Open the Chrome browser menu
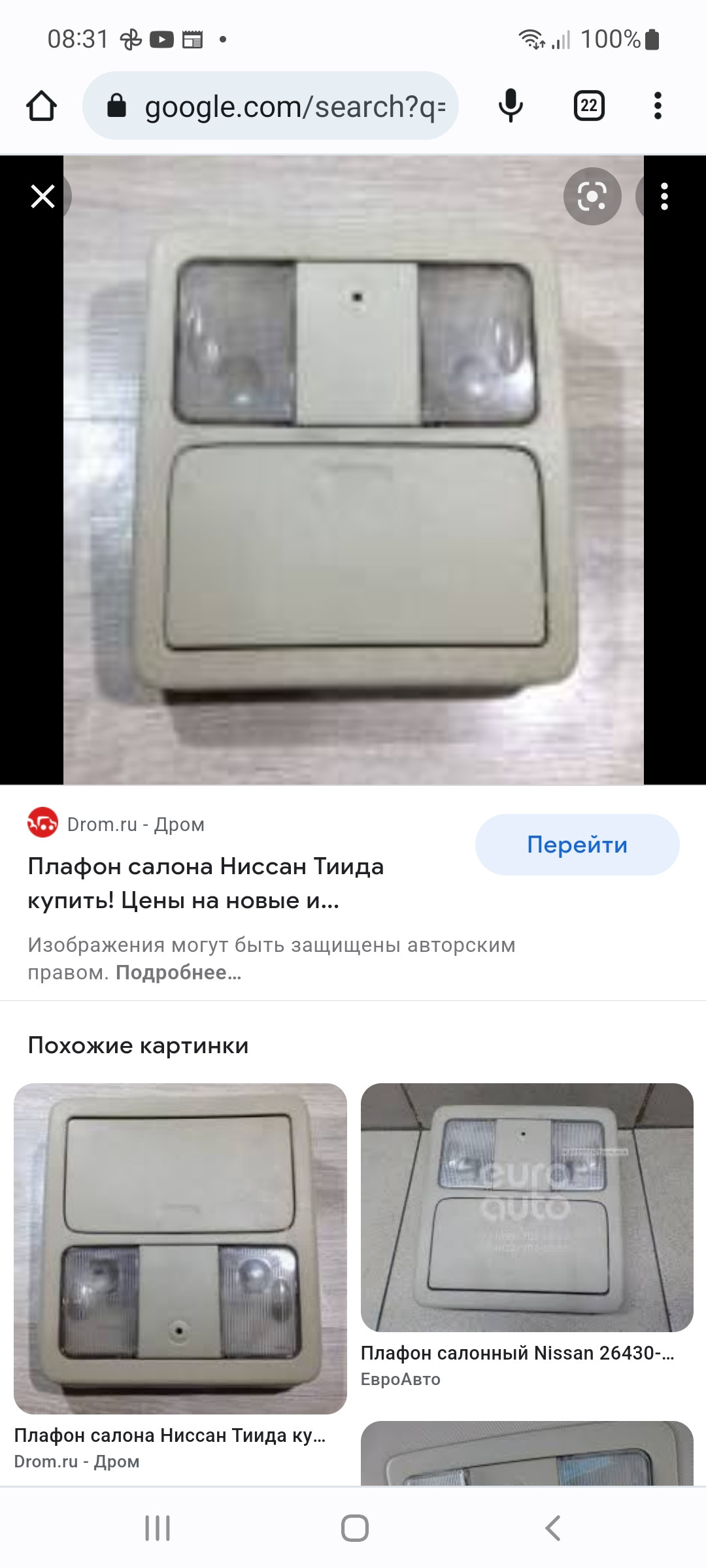This screenshot has width=706, height=1568. (658, 106)
